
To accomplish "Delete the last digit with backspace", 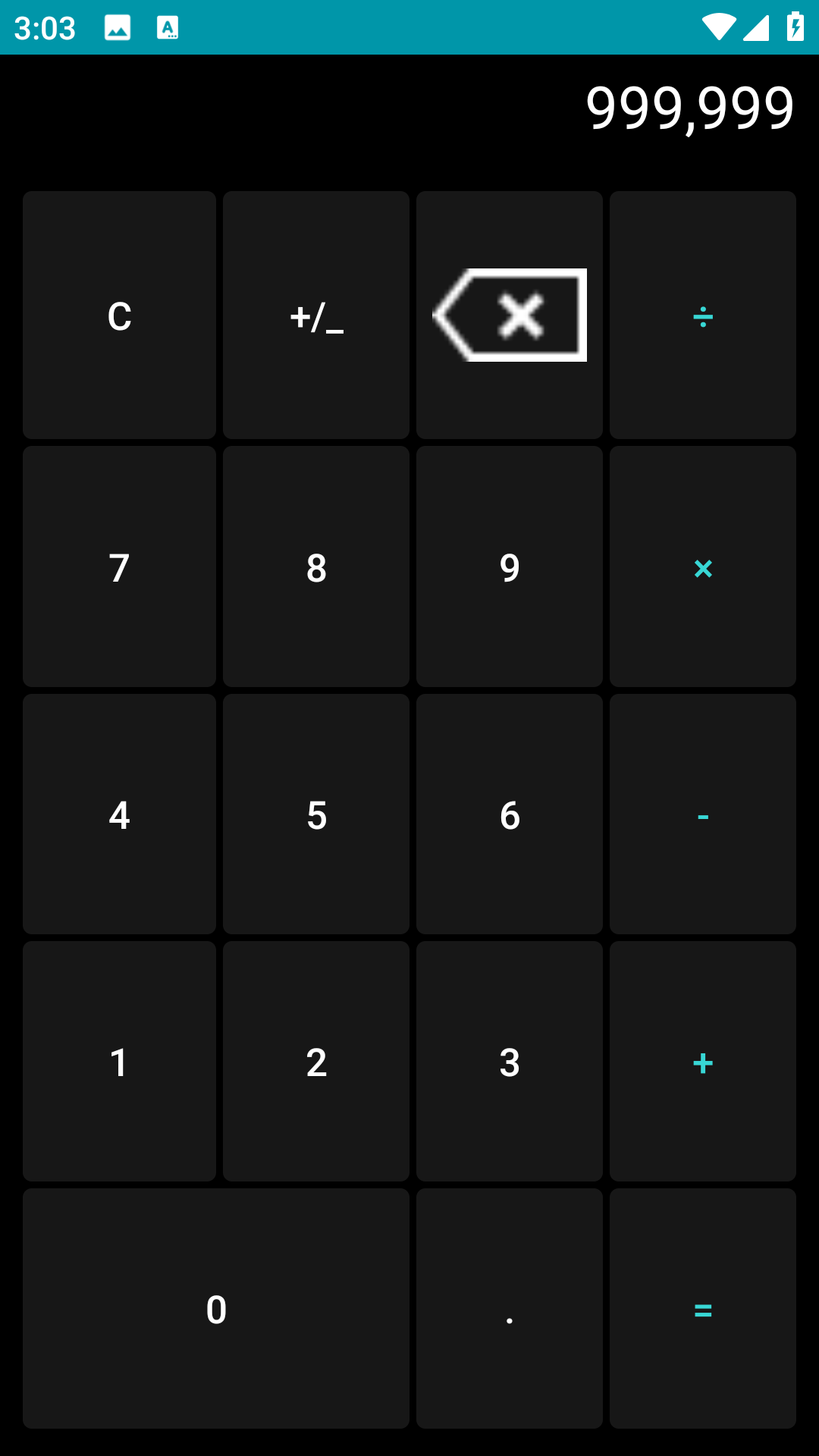I will pos(510,315).
